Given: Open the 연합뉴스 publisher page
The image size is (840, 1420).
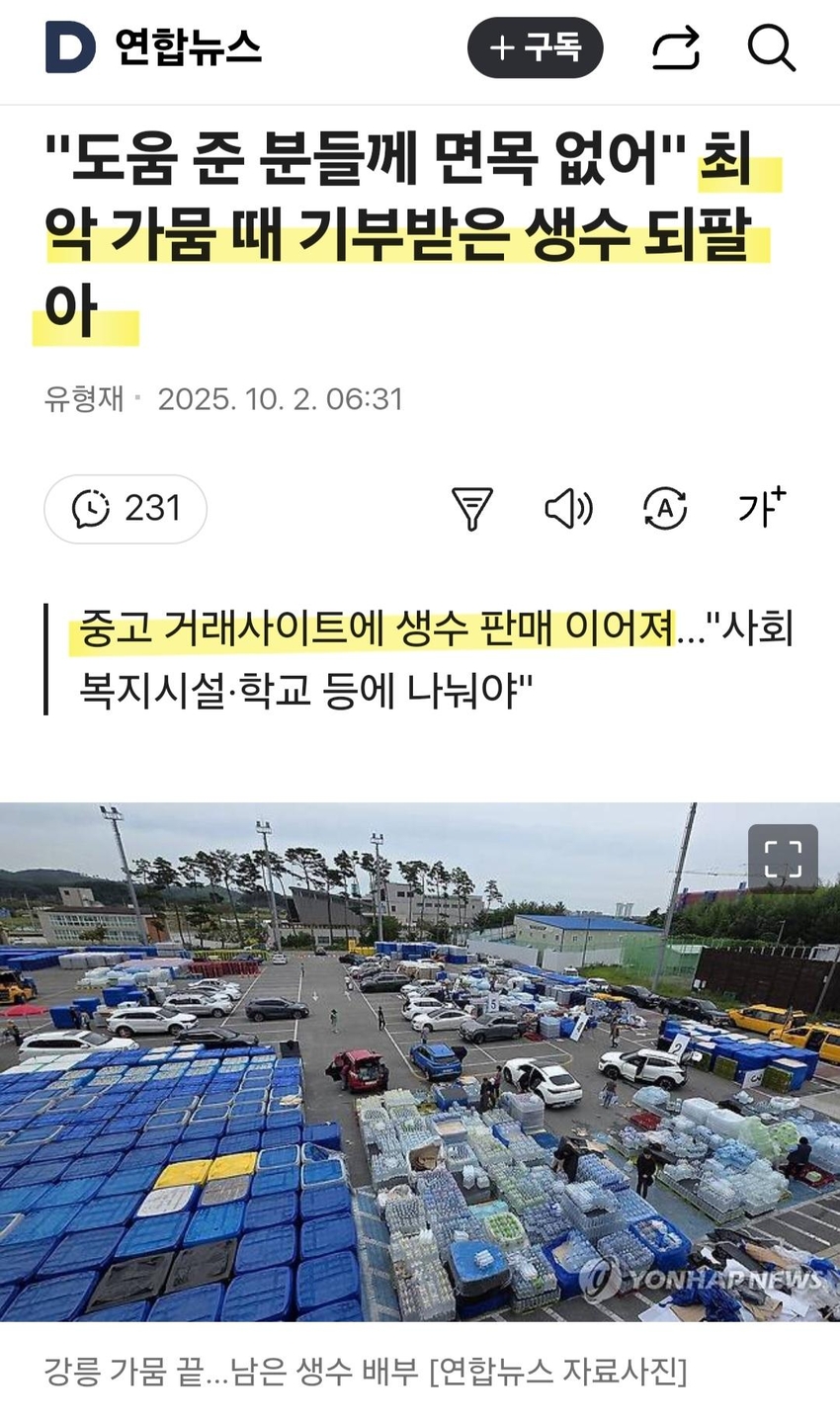Looking at the screenshot, I should tap(188, 47).
